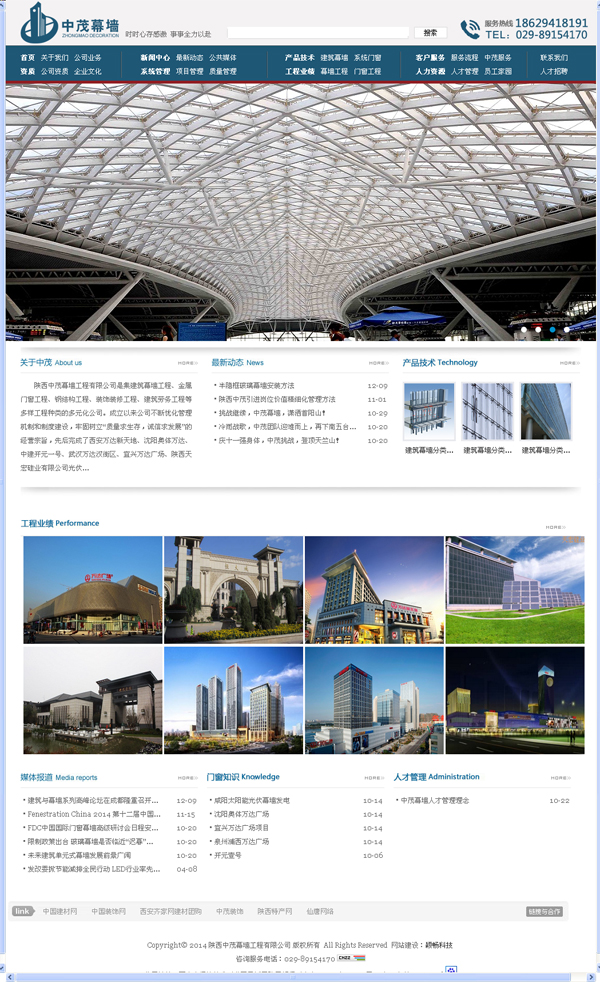Open 人才招聘 recruitment link
600x982 pixels.
coord(554,72)
